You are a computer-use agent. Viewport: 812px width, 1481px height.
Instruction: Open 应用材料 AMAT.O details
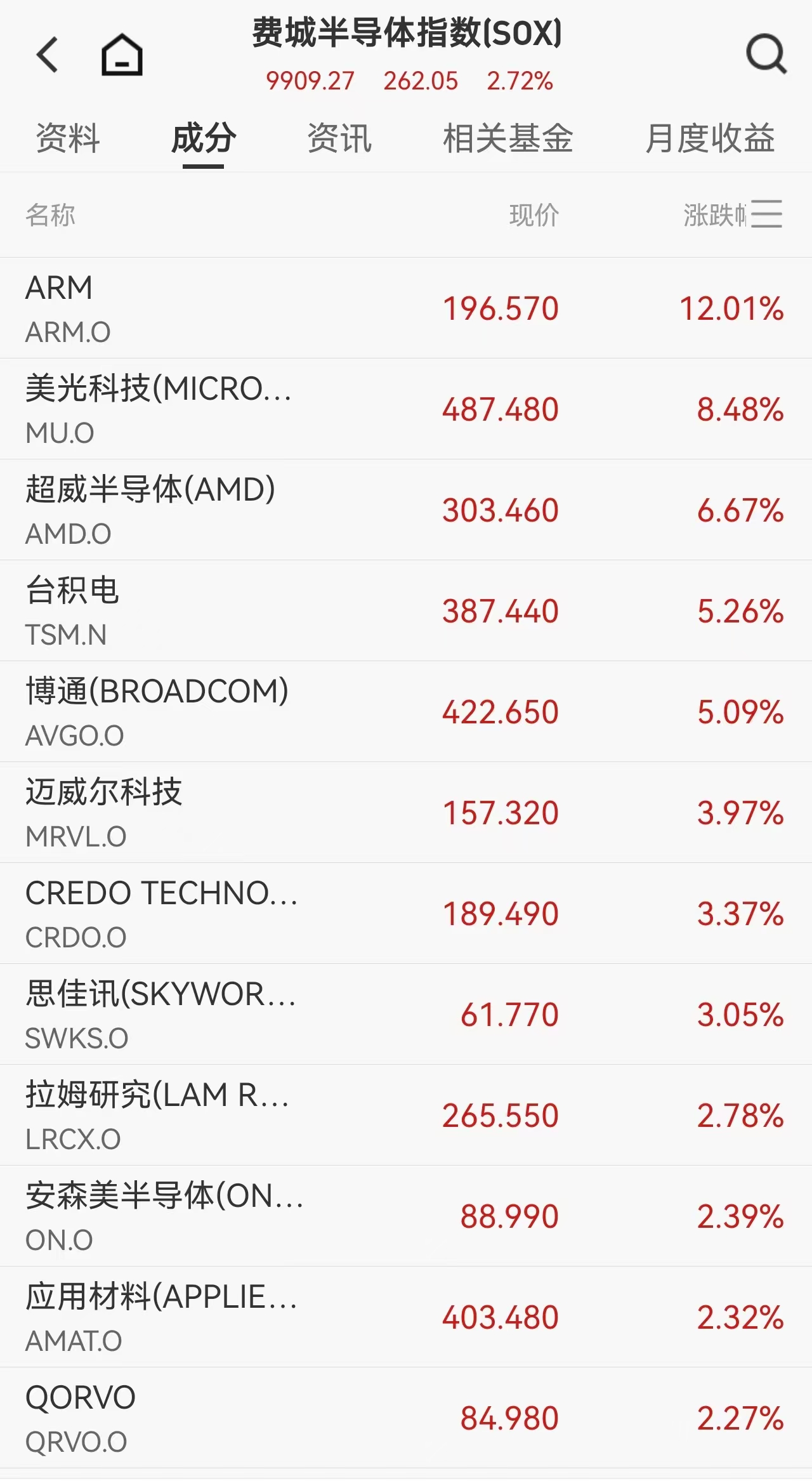pyautogui.click(x=406, y=1317)
